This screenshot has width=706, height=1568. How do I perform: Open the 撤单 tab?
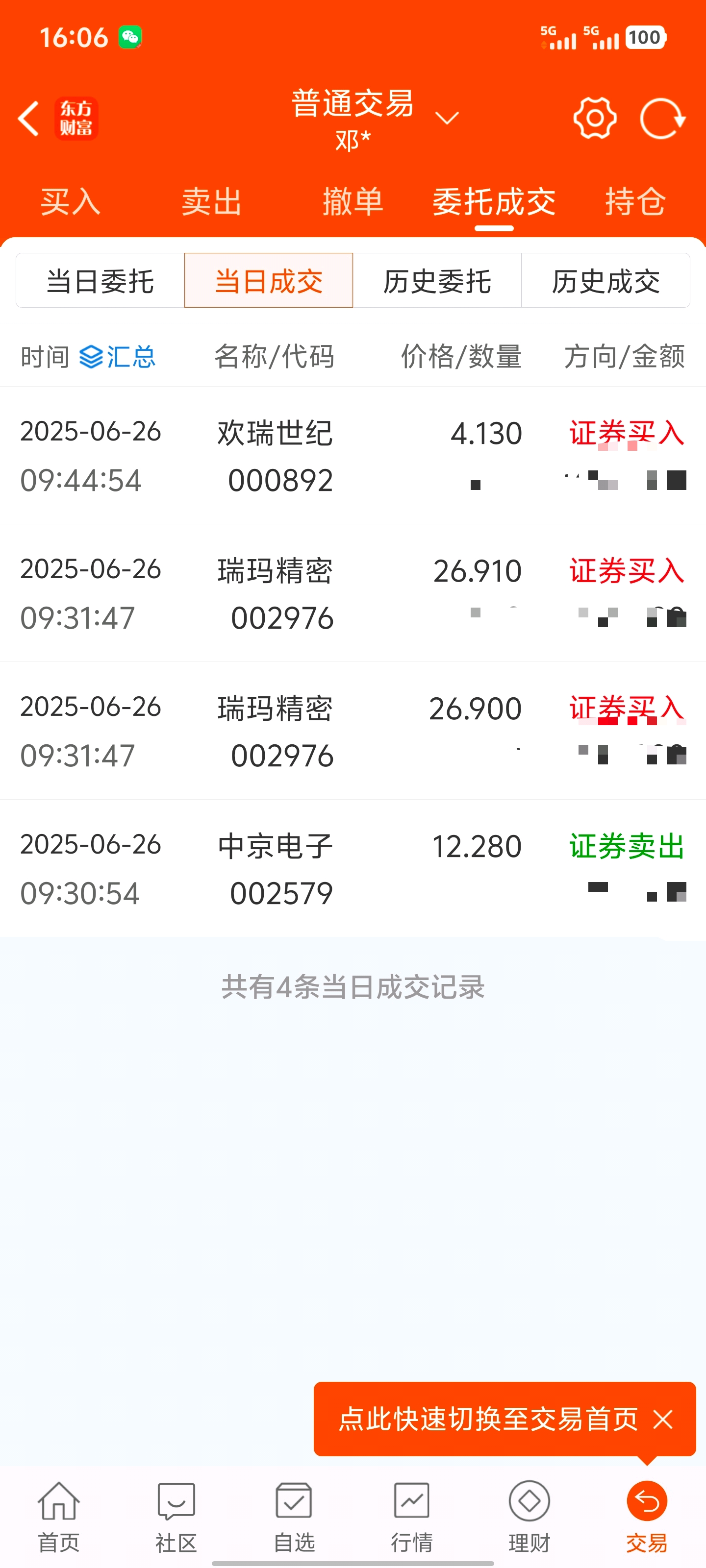click(353, 201)
